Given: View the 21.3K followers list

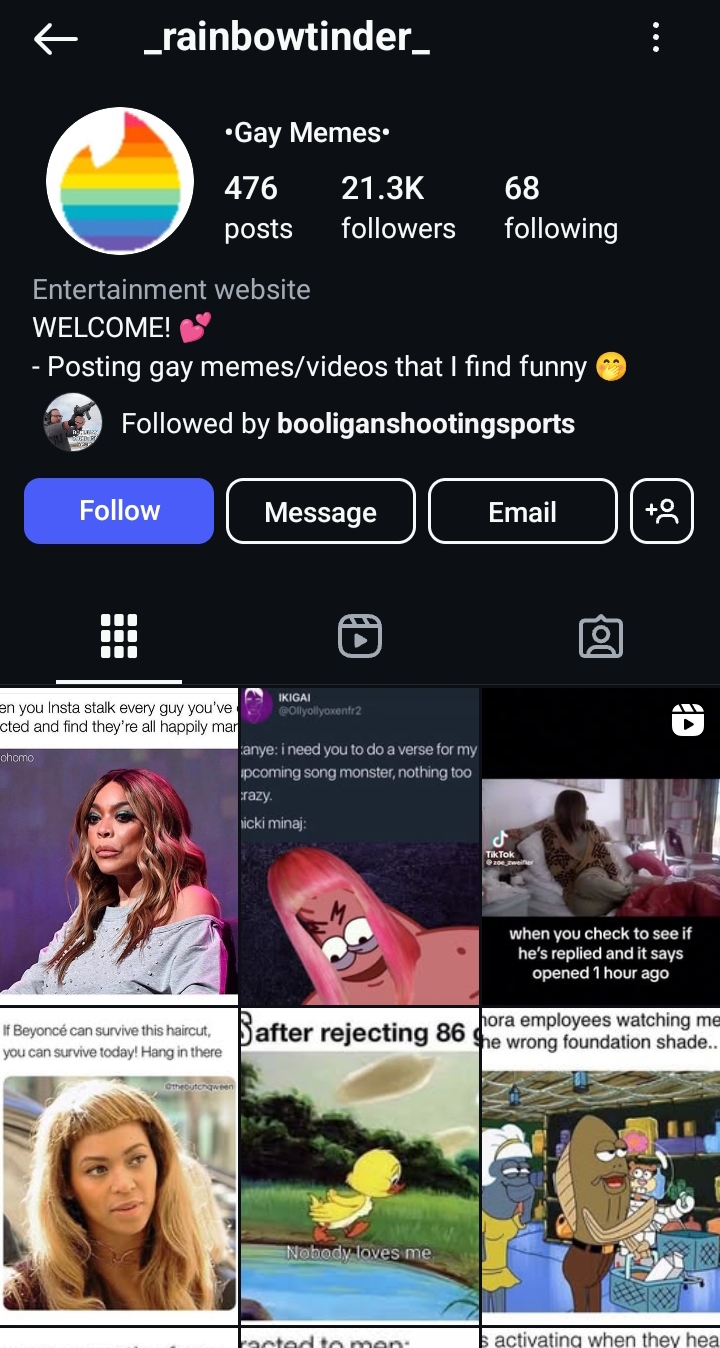Looking at the screenshot, I should (x=398, y=207).
